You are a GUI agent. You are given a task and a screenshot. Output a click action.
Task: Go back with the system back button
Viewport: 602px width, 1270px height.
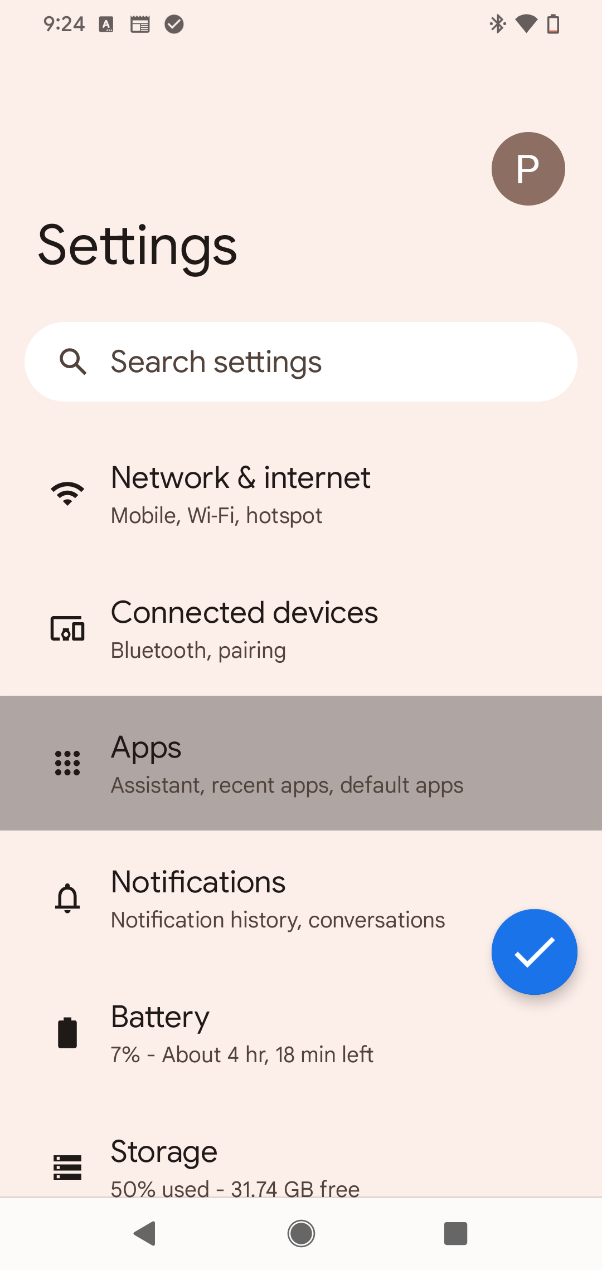(146, 1234)
